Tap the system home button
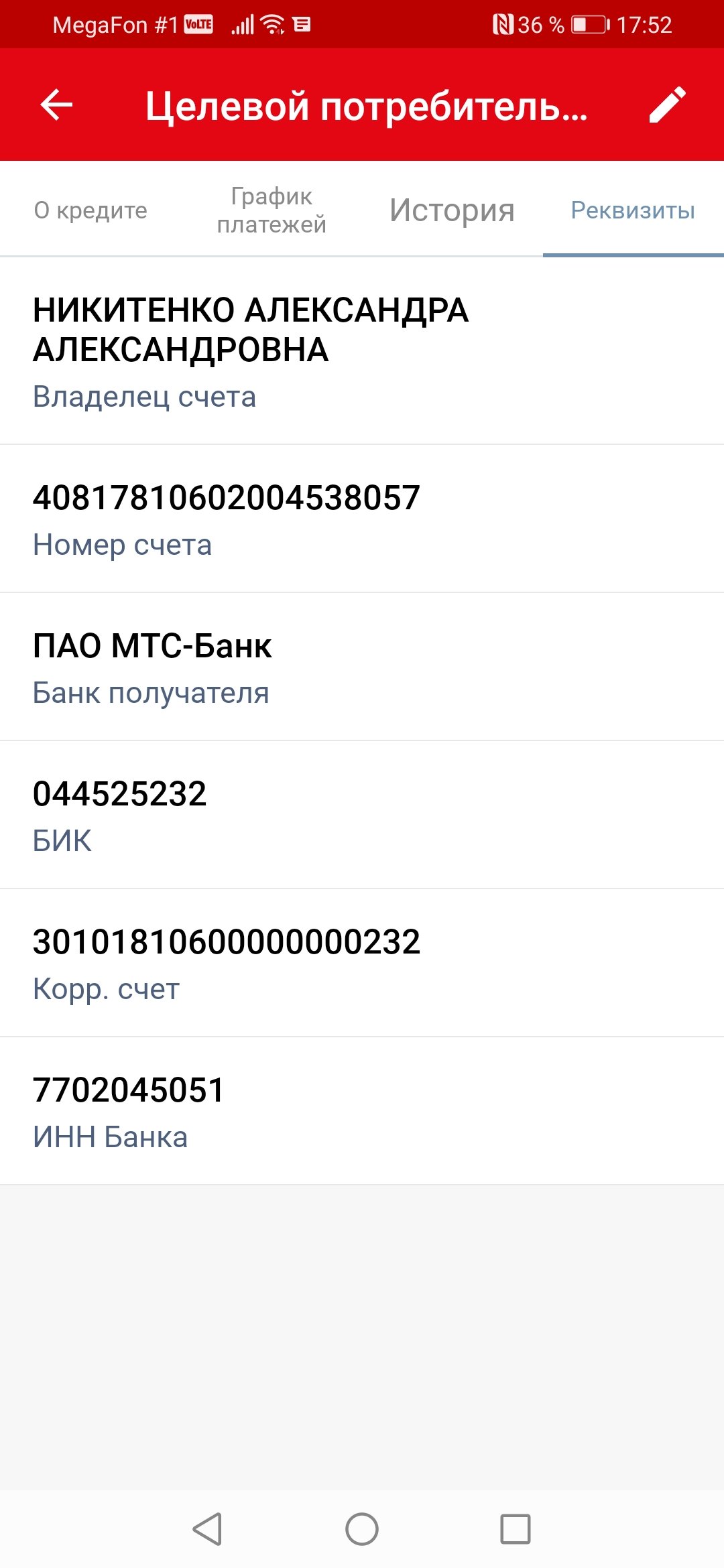Viewport: 724px width, 1568px height. (362, 1529)
